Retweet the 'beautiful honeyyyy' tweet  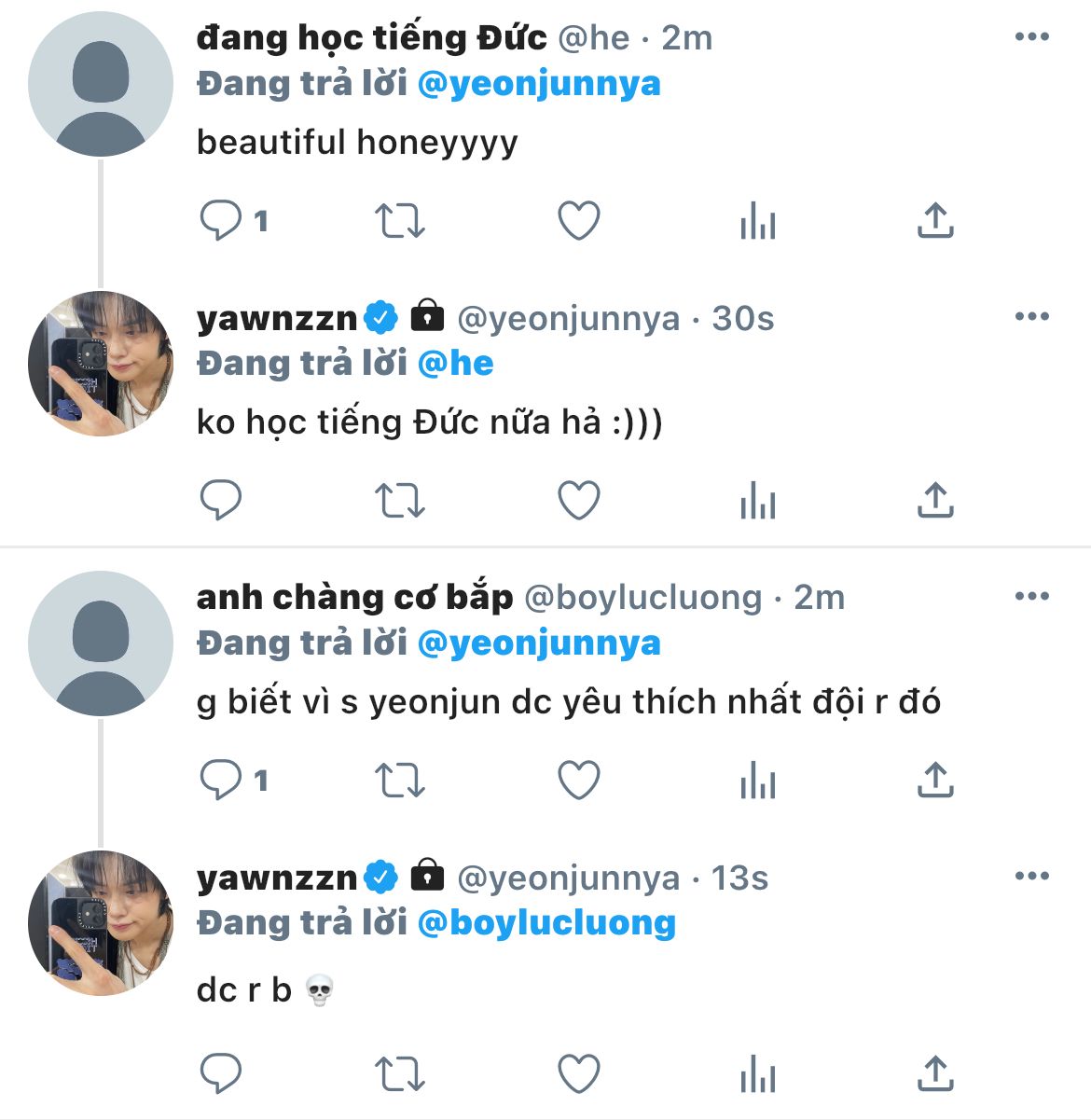pyautogui.click(x=399, y=221)
